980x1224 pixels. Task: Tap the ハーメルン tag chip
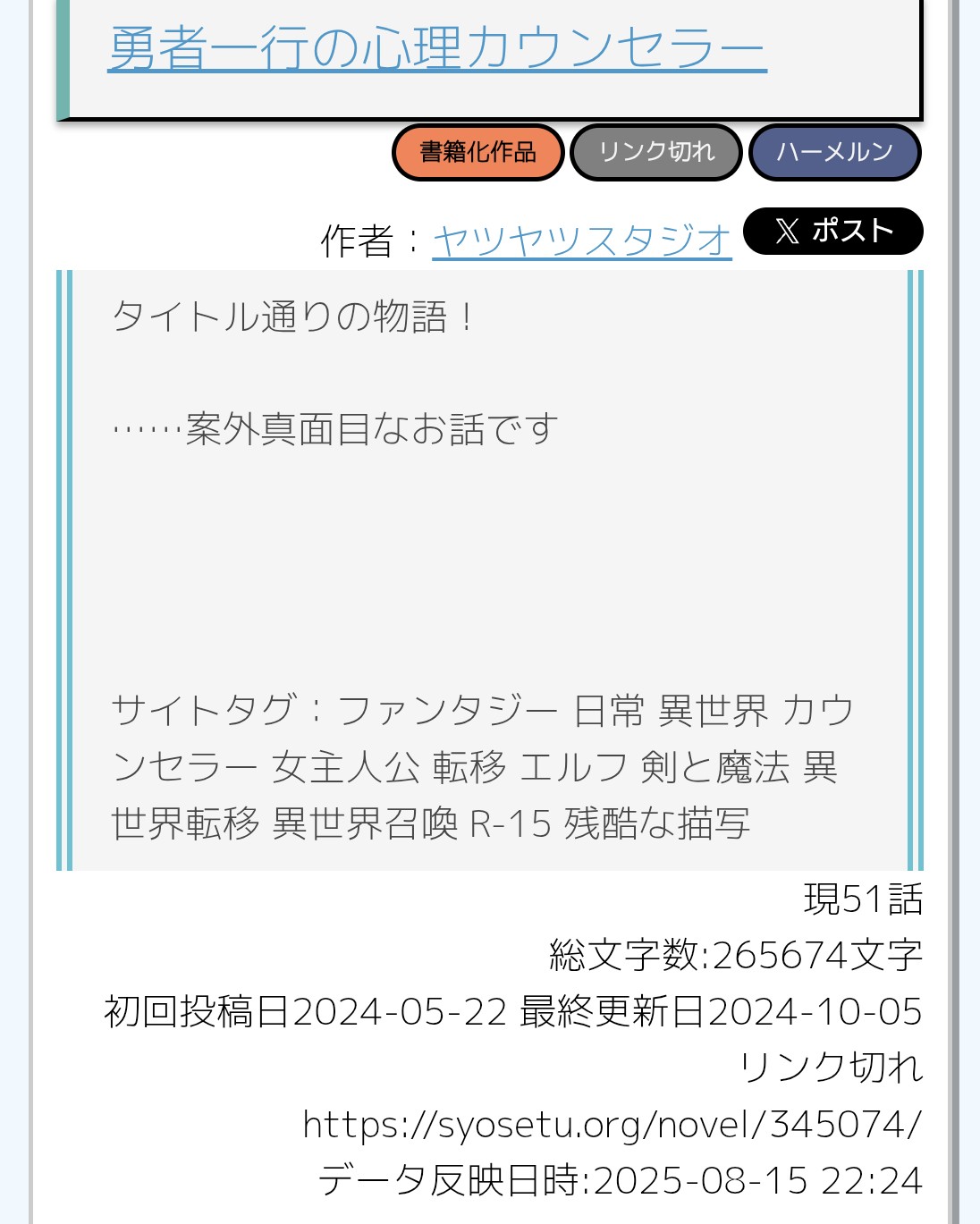point(834,153)
